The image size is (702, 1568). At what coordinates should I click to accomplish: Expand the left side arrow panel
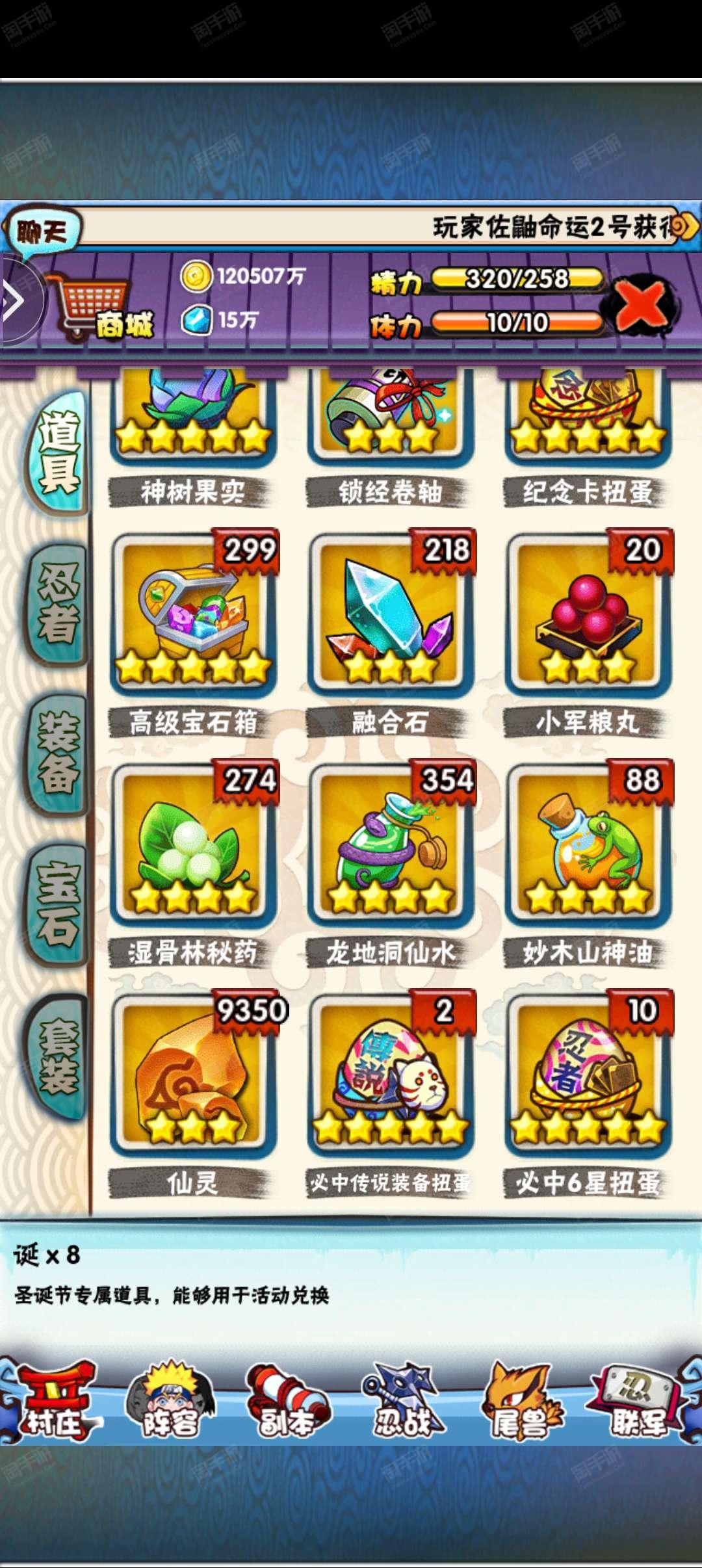[x=14, y=300]
